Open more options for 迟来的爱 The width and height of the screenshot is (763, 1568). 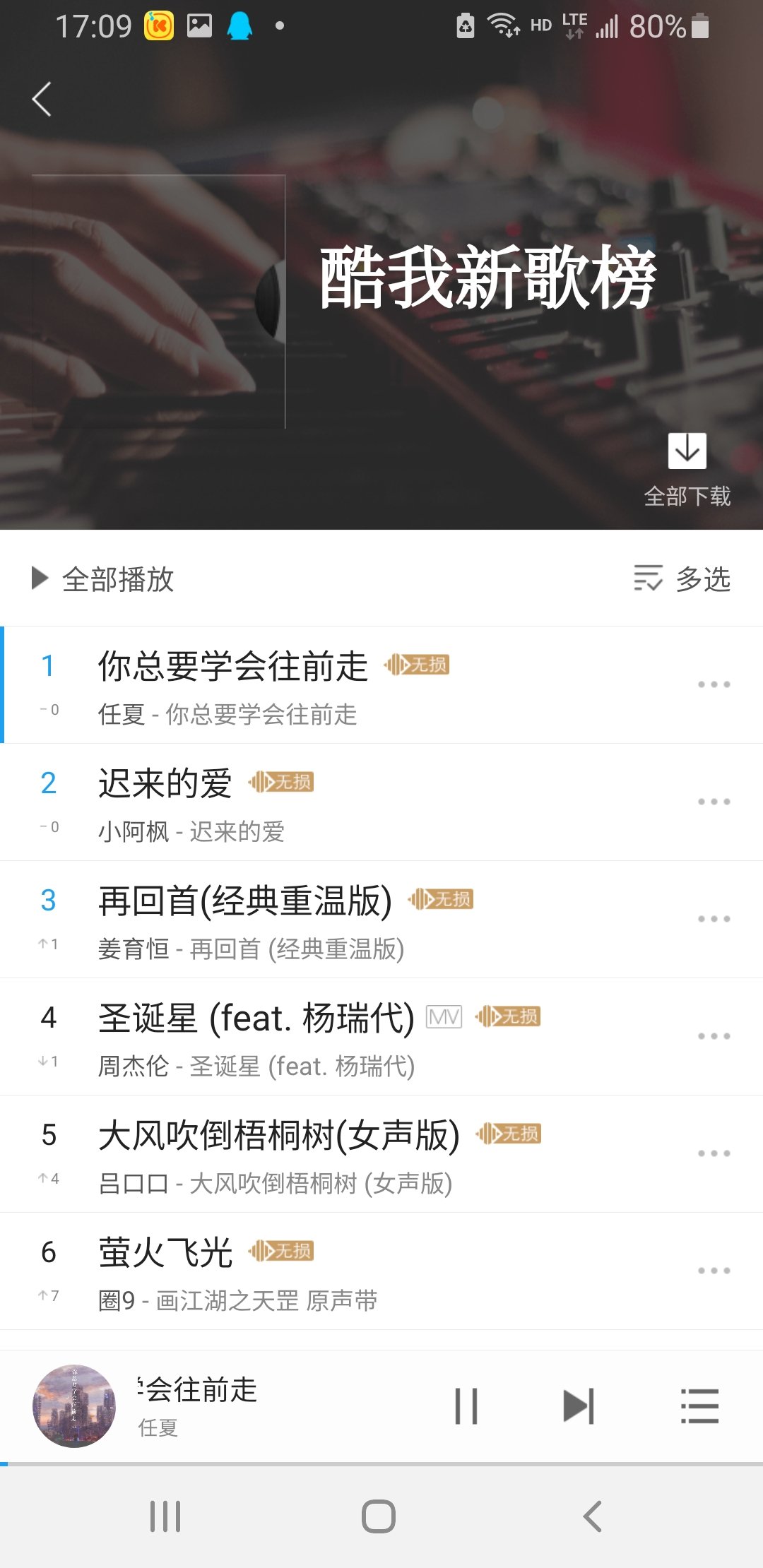pyautogui.click(x=714, y=802)
